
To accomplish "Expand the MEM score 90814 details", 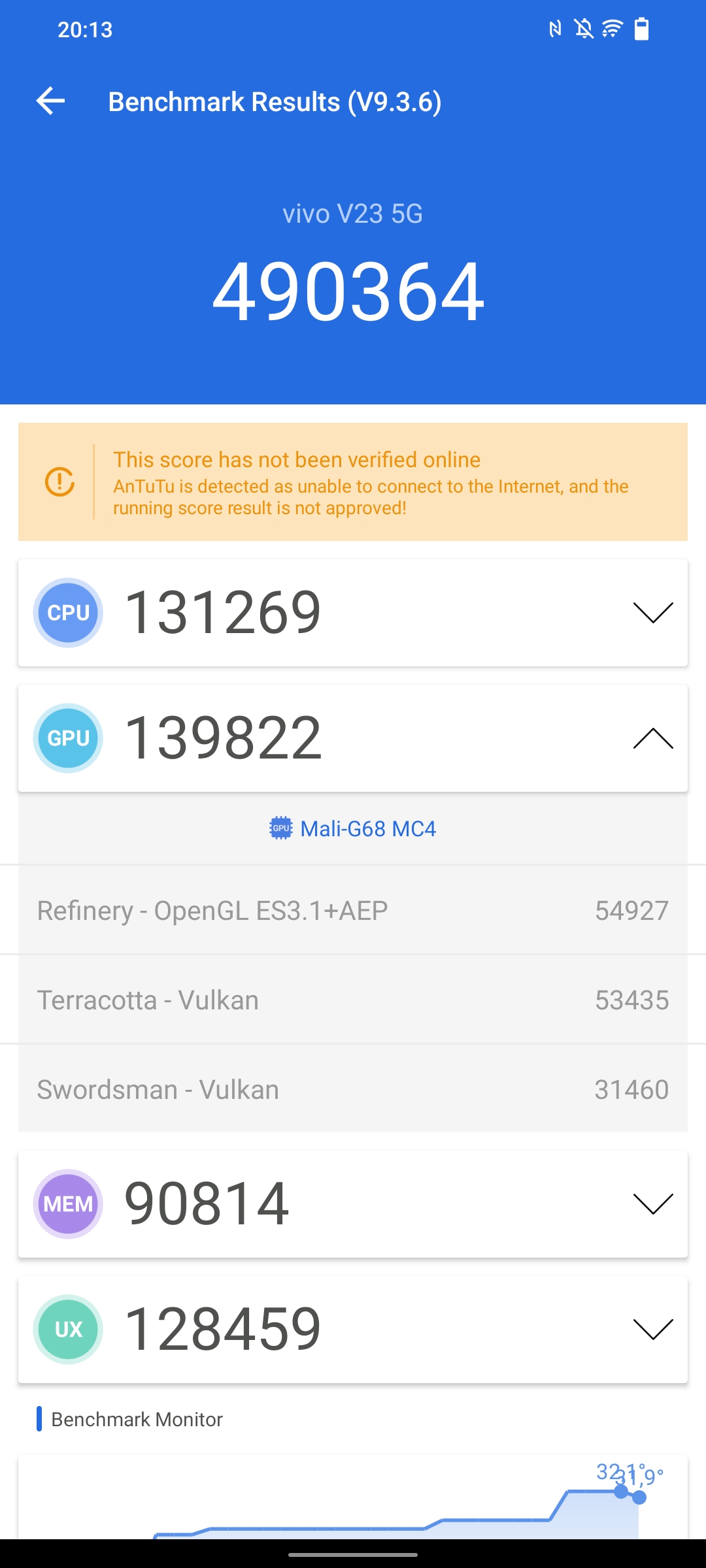I will tap(653, 1203).
